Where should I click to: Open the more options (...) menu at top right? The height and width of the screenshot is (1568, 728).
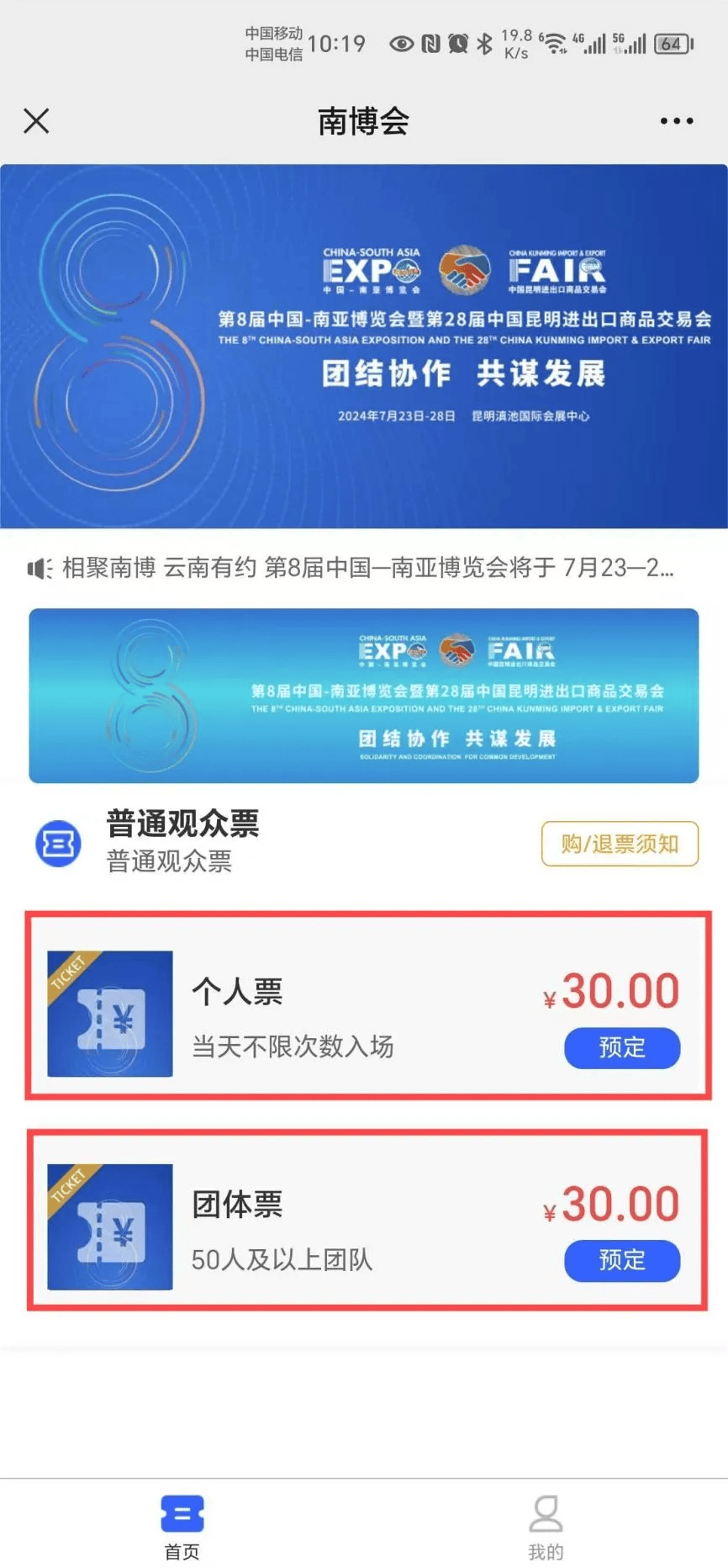tap(675, 121)
